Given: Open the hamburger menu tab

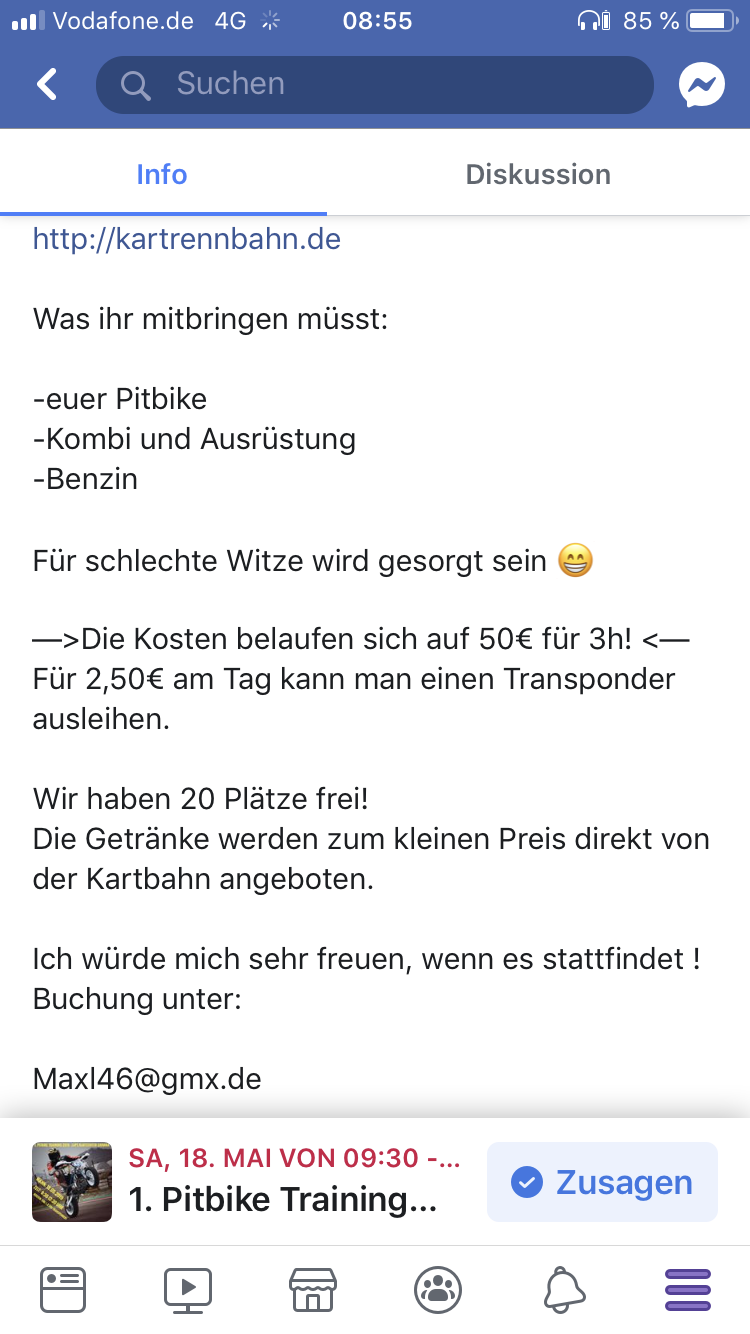Looking at the screenshot, I should coord(687,1289).
